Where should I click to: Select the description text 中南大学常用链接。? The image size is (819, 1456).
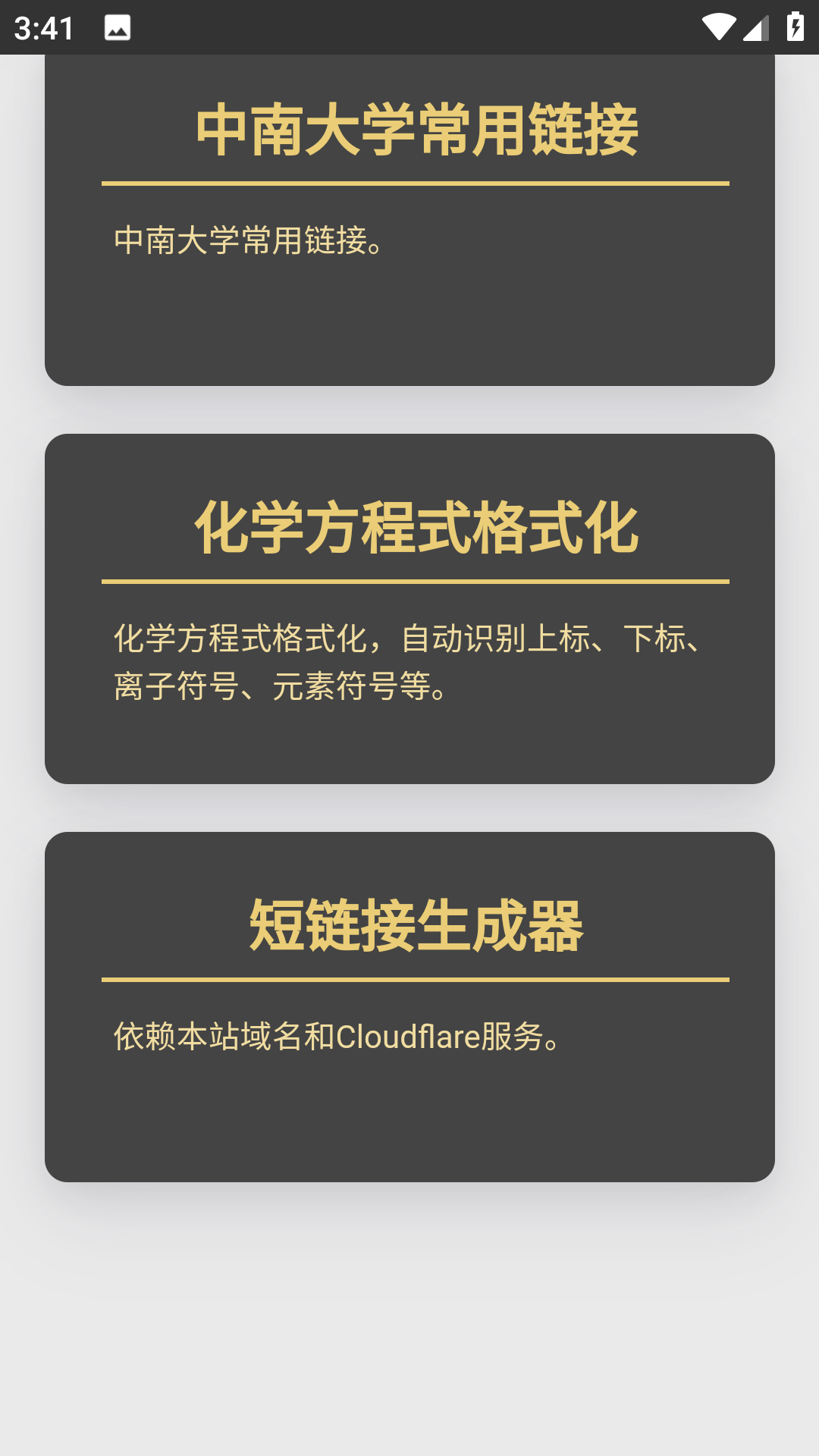click(x=249, y=241)
